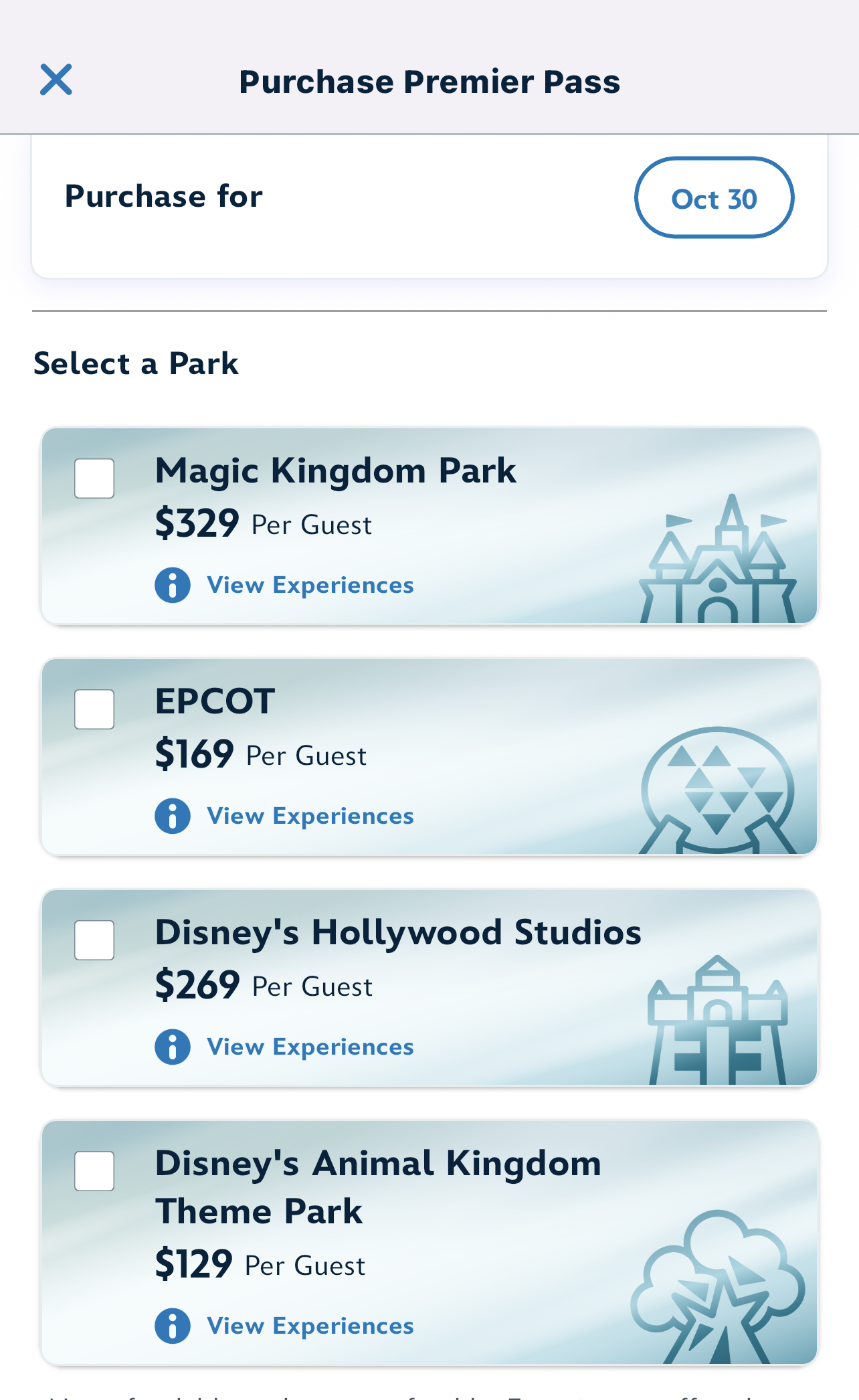View Experiences for Disney's Animal Kingdom
Viewport: 859px width, 1400px height.
click(x=310, y=1326)
